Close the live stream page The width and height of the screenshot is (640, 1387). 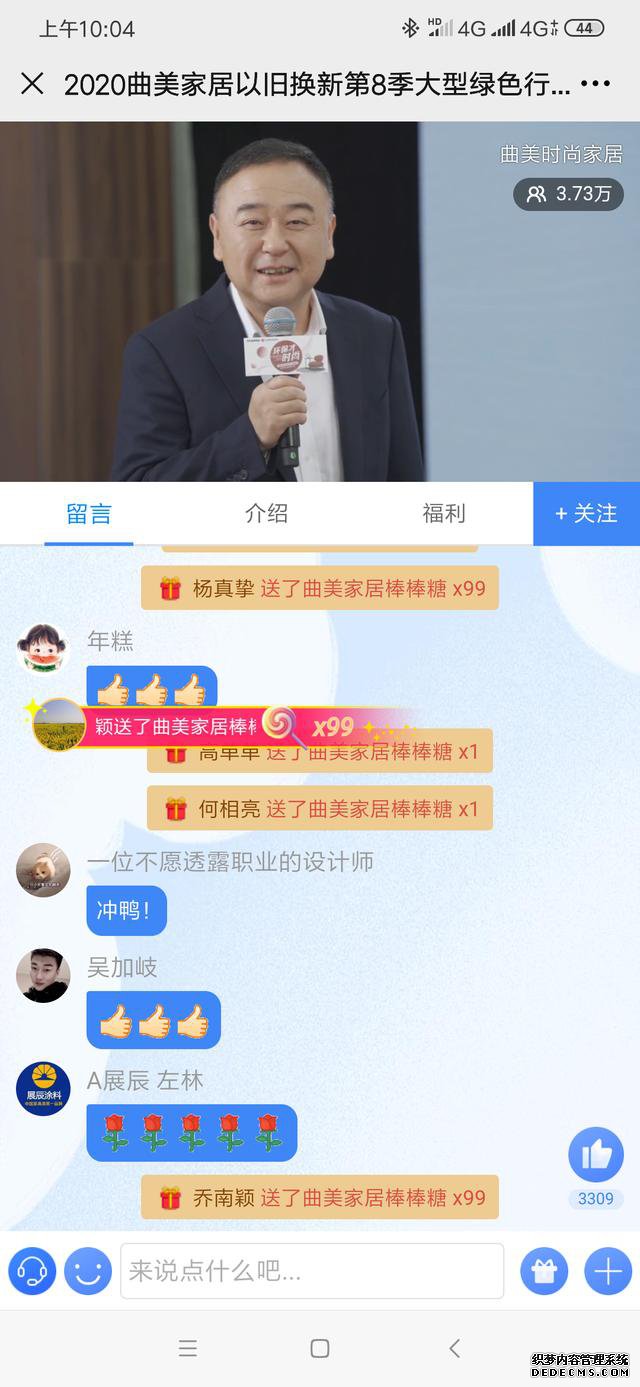(x=32, y=84)
